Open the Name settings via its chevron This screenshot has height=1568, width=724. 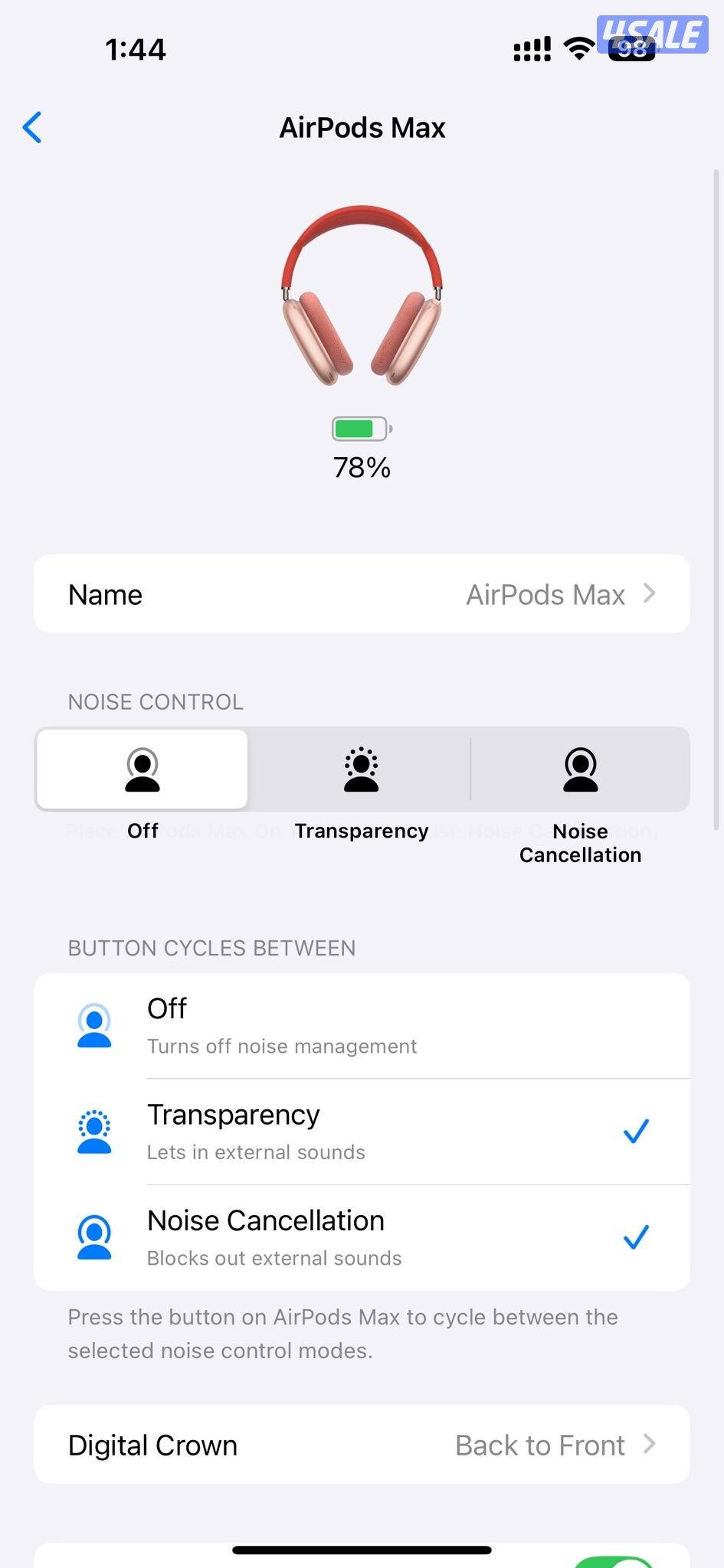click(648, 593)
